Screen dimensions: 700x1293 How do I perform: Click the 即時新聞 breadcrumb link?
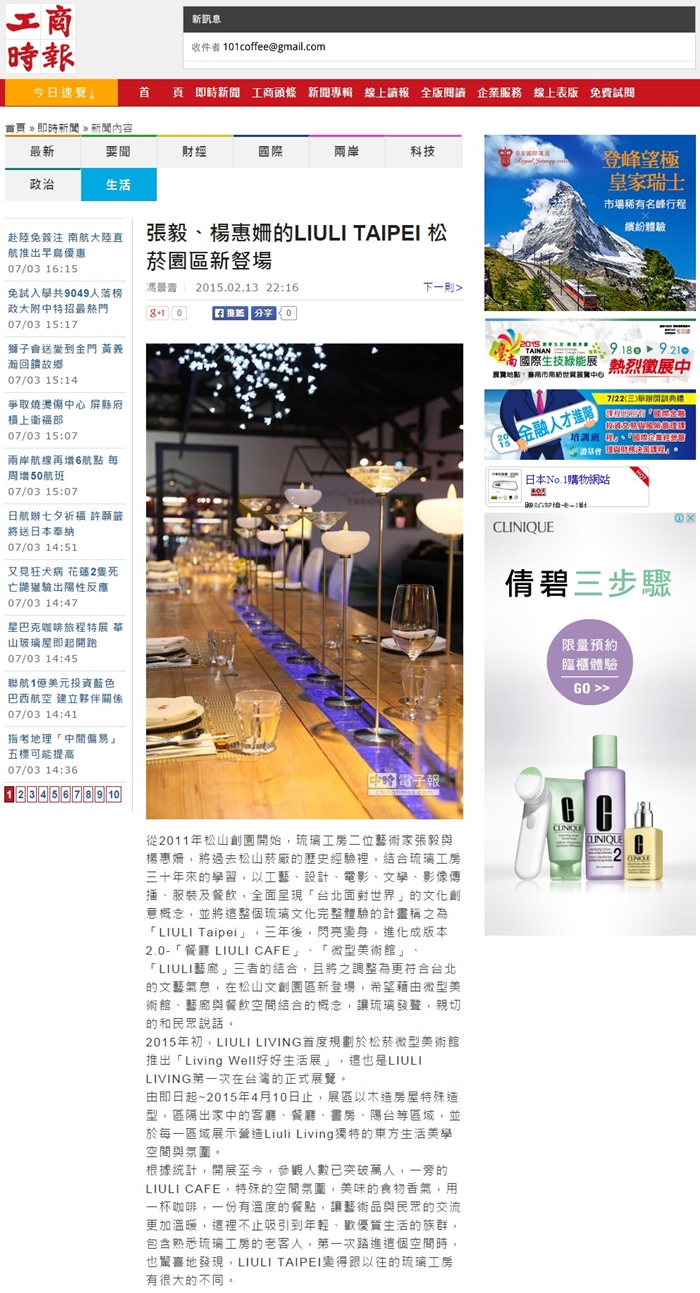tap(60, 128)
